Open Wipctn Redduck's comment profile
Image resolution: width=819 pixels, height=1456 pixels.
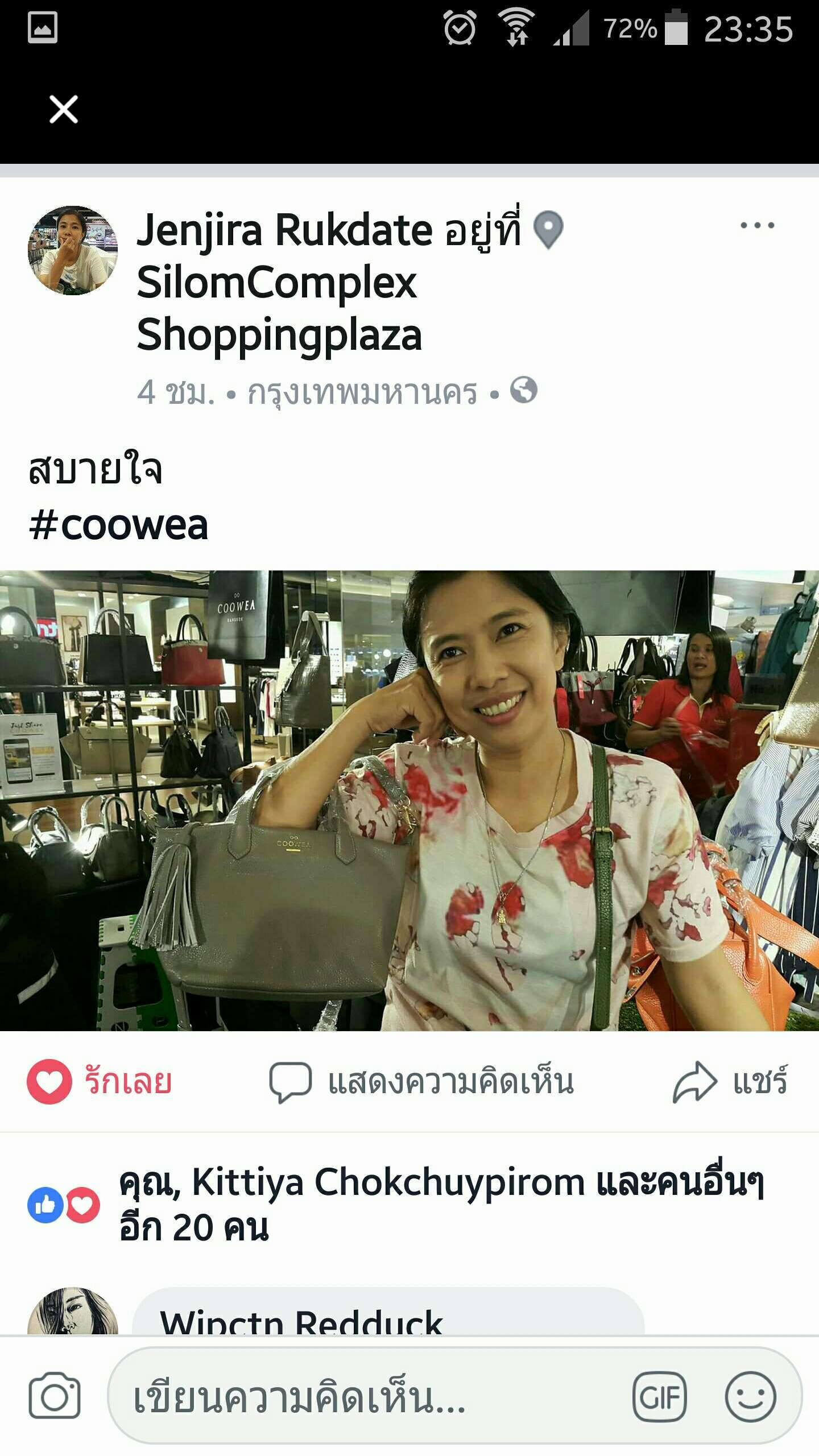click(73, 1312)
